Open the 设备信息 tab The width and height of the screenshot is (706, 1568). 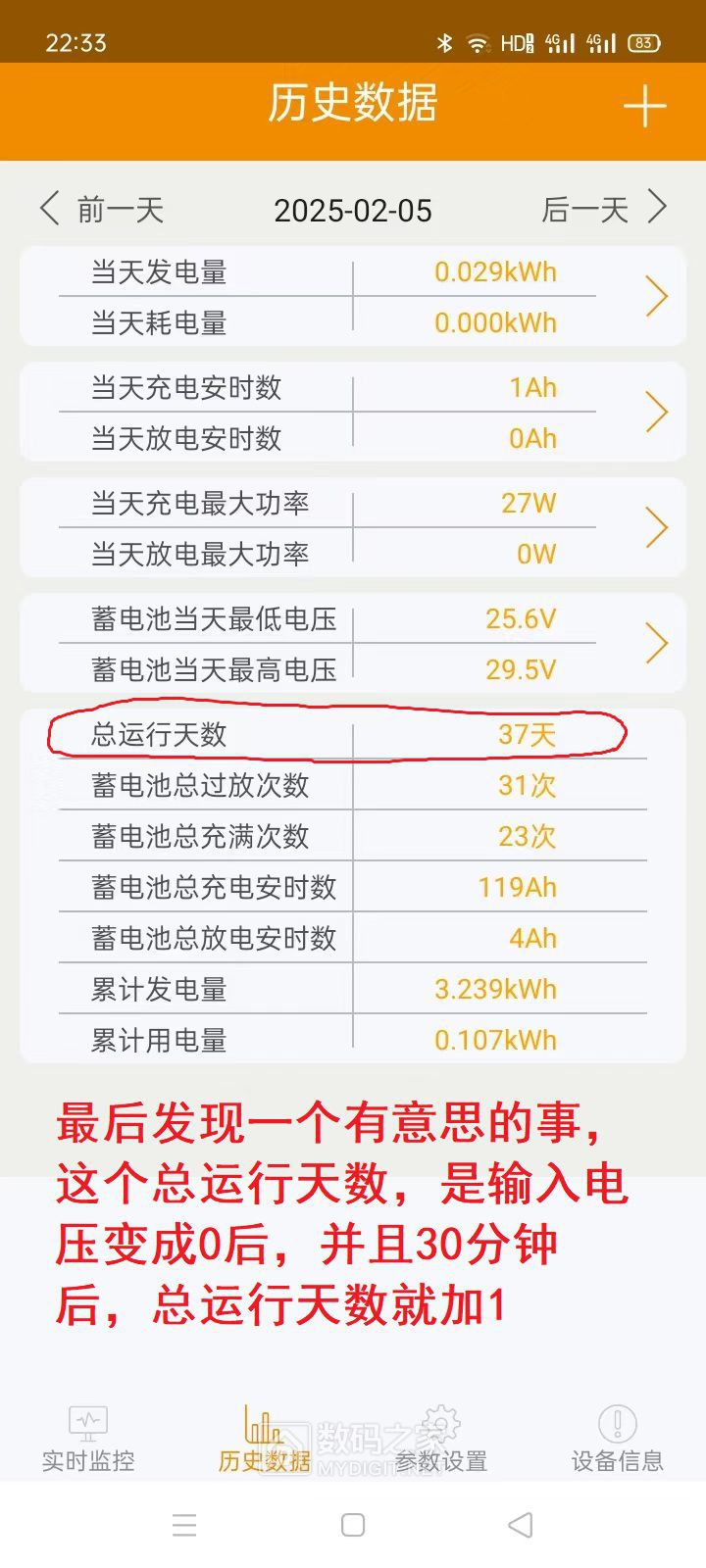pos(618,1439)
